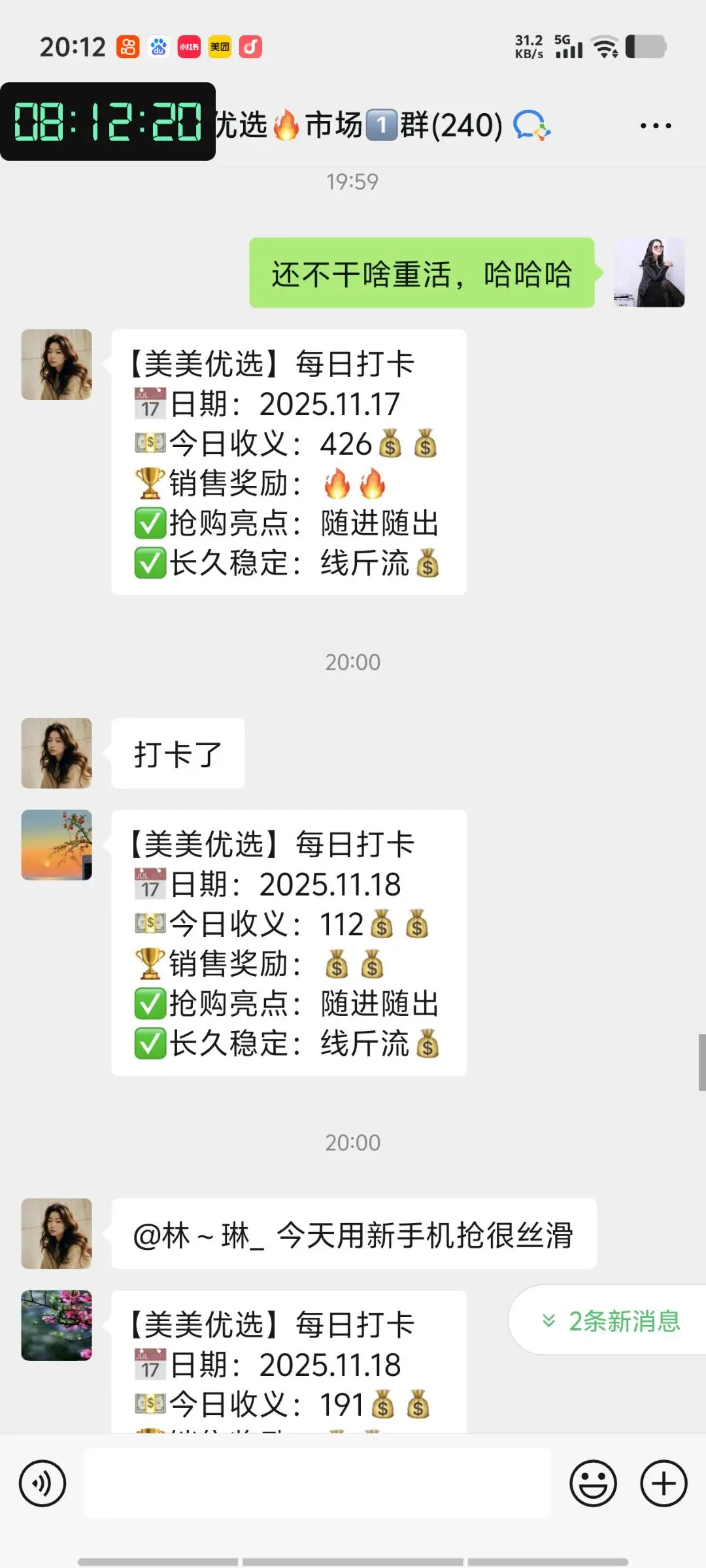706x1568 pixels.
Task: Open Xiaohongshu from the status bar
Action: tap(188, 47)
